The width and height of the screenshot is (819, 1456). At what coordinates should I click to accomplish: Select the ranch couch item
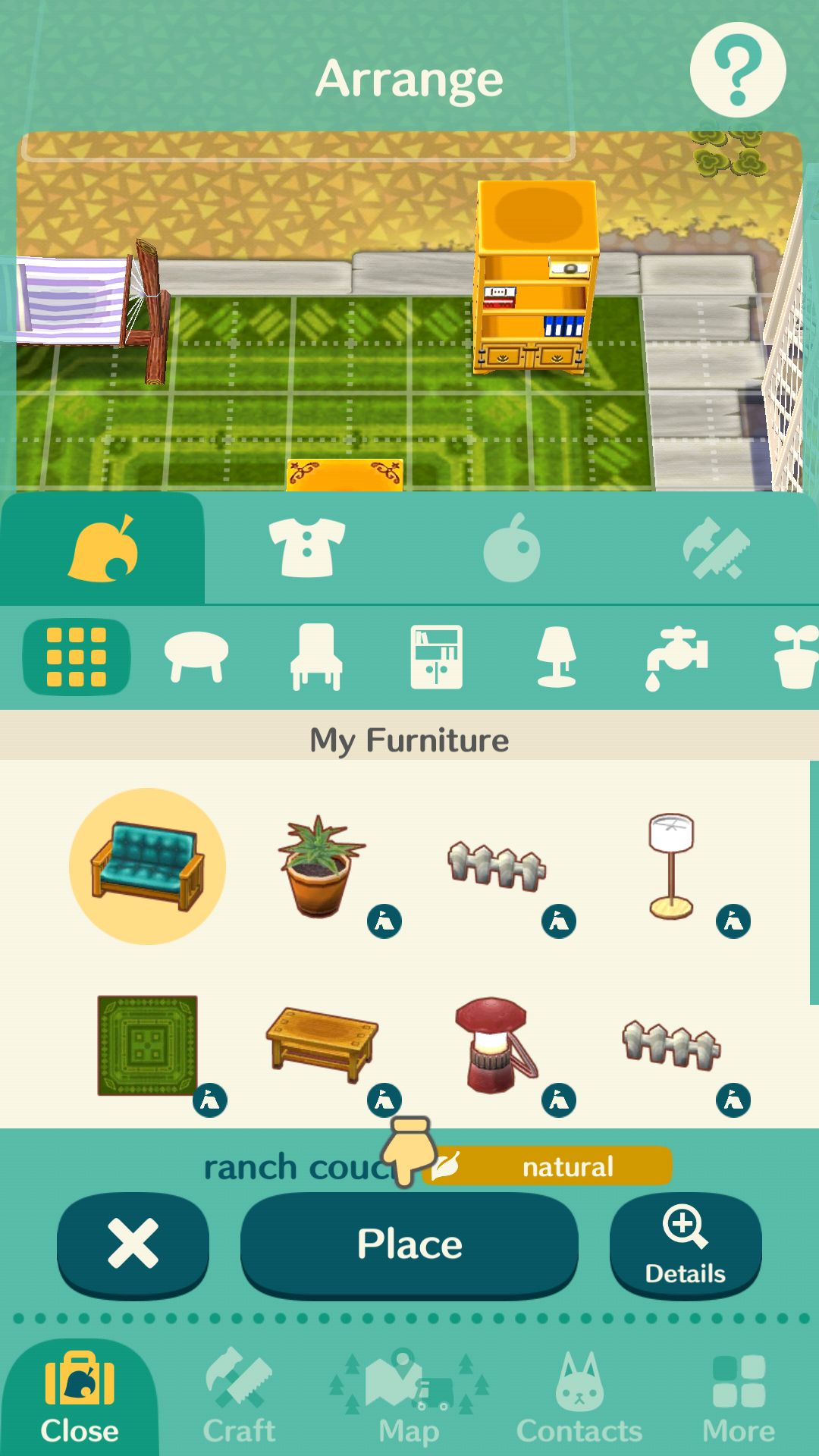point(147,866)
